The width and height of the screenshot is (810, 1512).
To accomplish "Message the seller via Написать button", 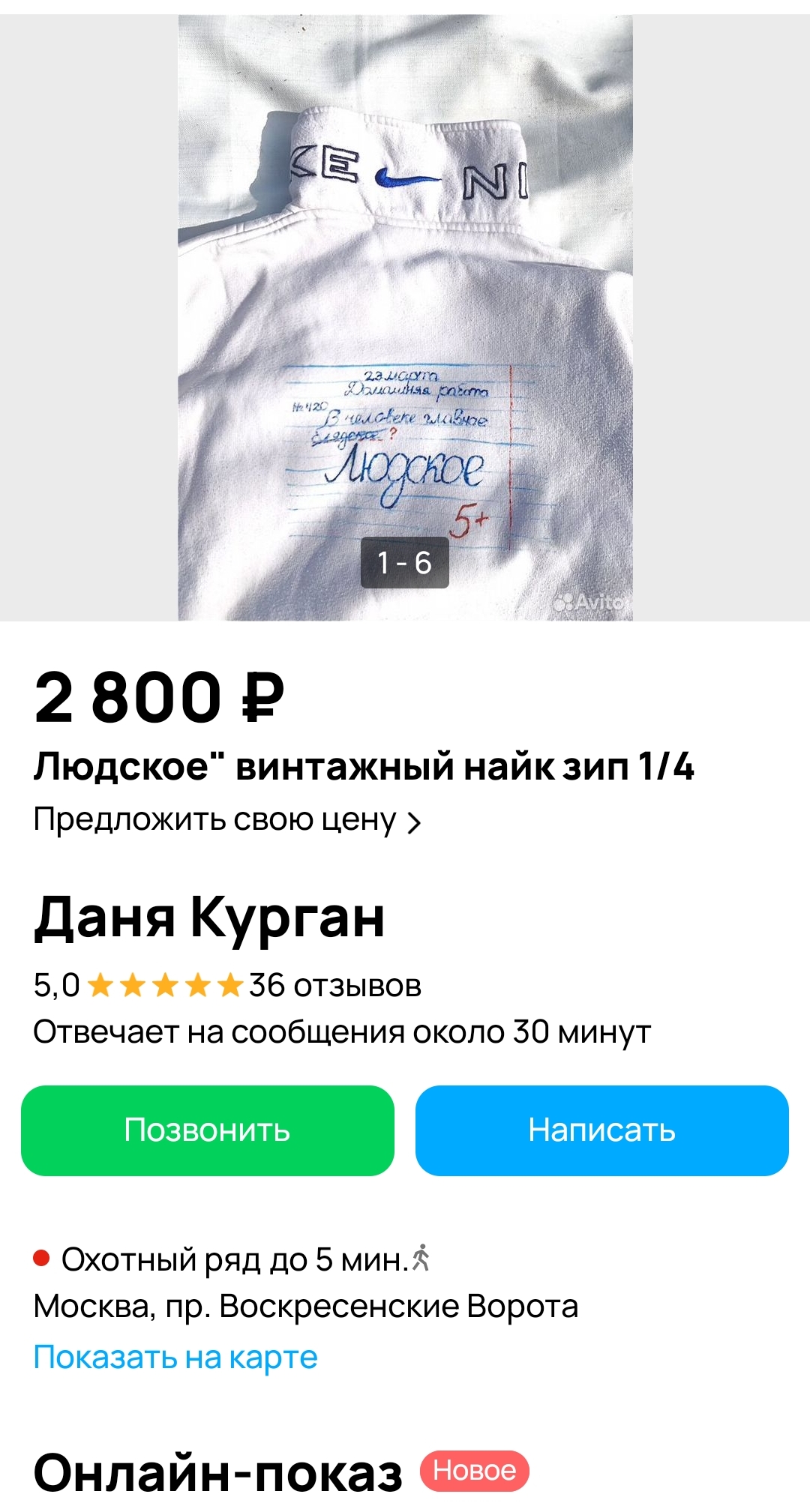I will pos(601,1130).
